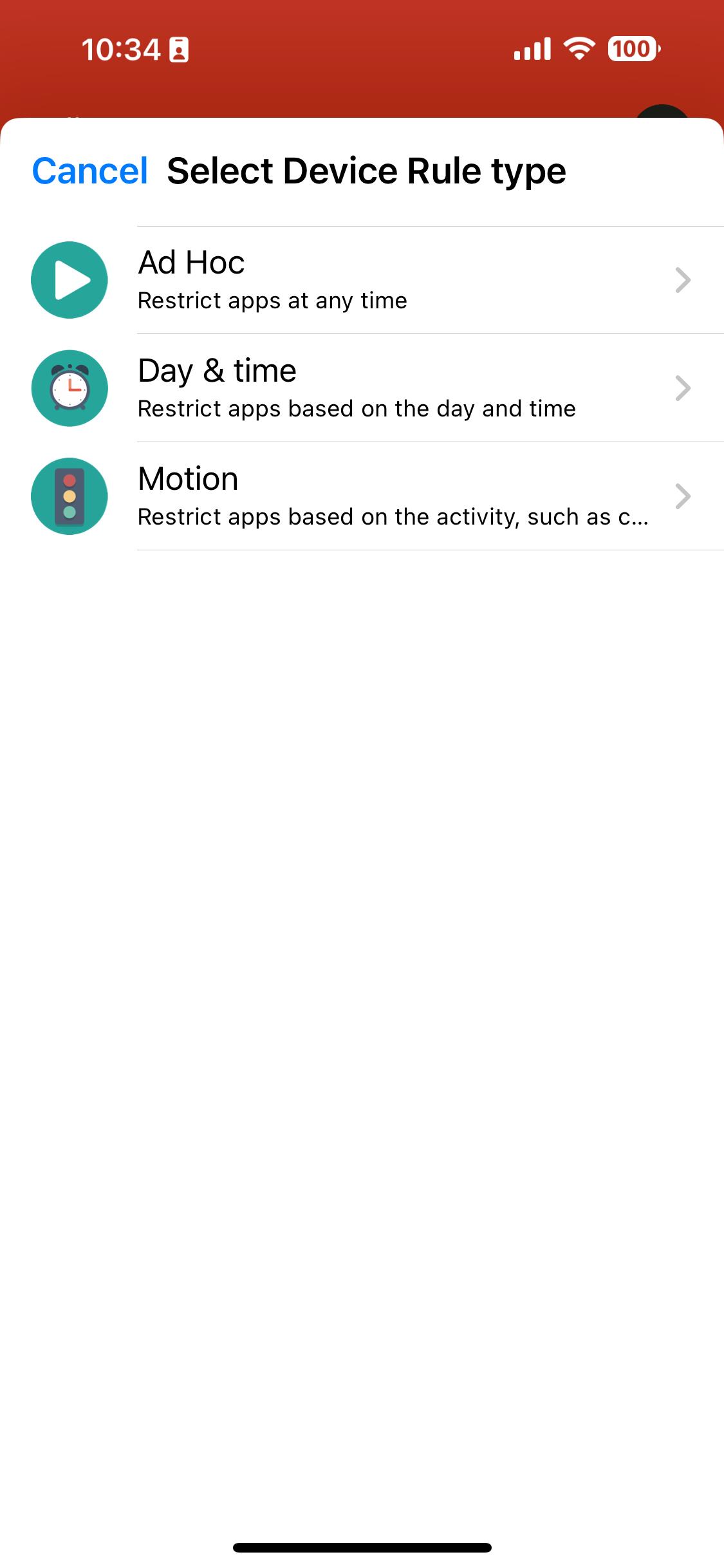
Task: Select the Ad Hoc rule type
Action: tap(362, 280)
